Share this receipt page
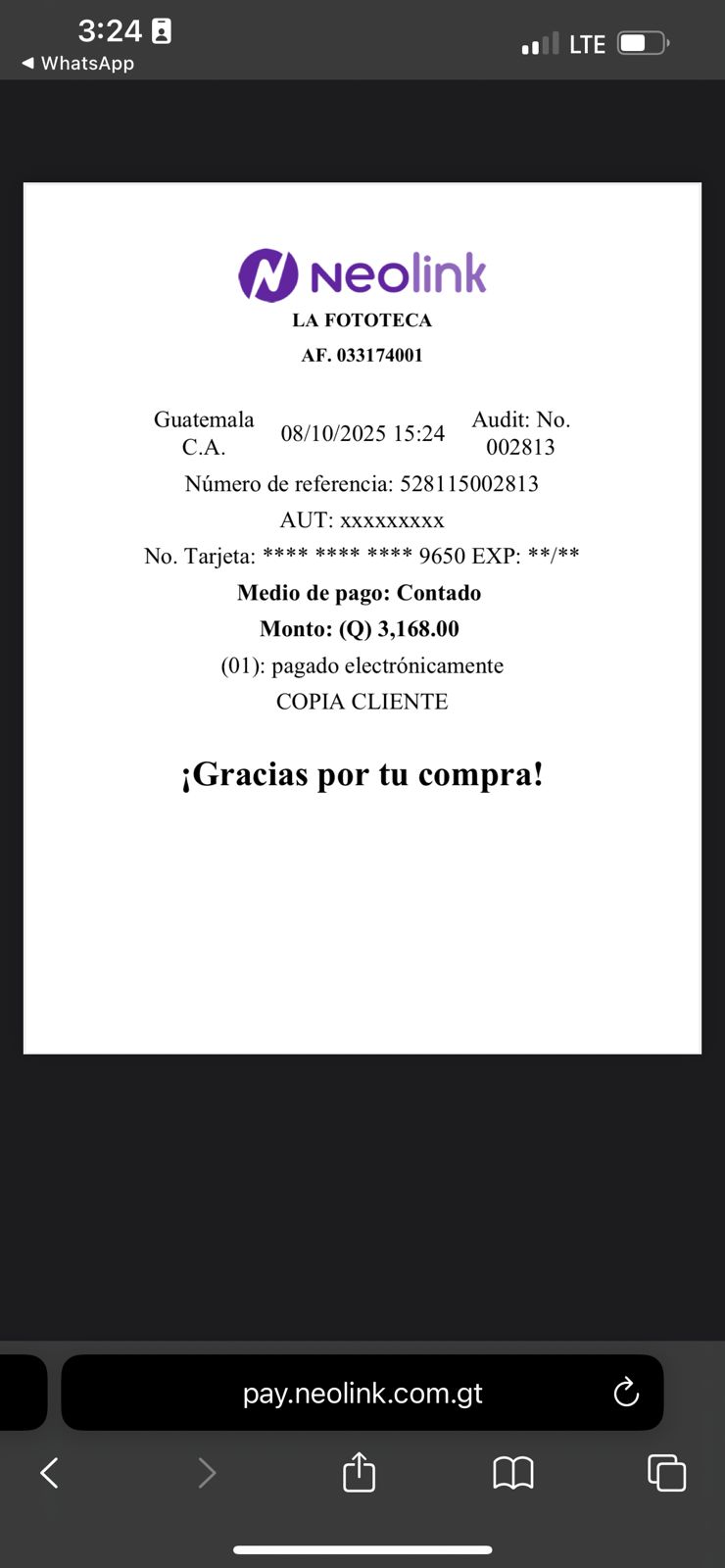Screen dimensions: 725x1568 click(x=360, y=1471)
